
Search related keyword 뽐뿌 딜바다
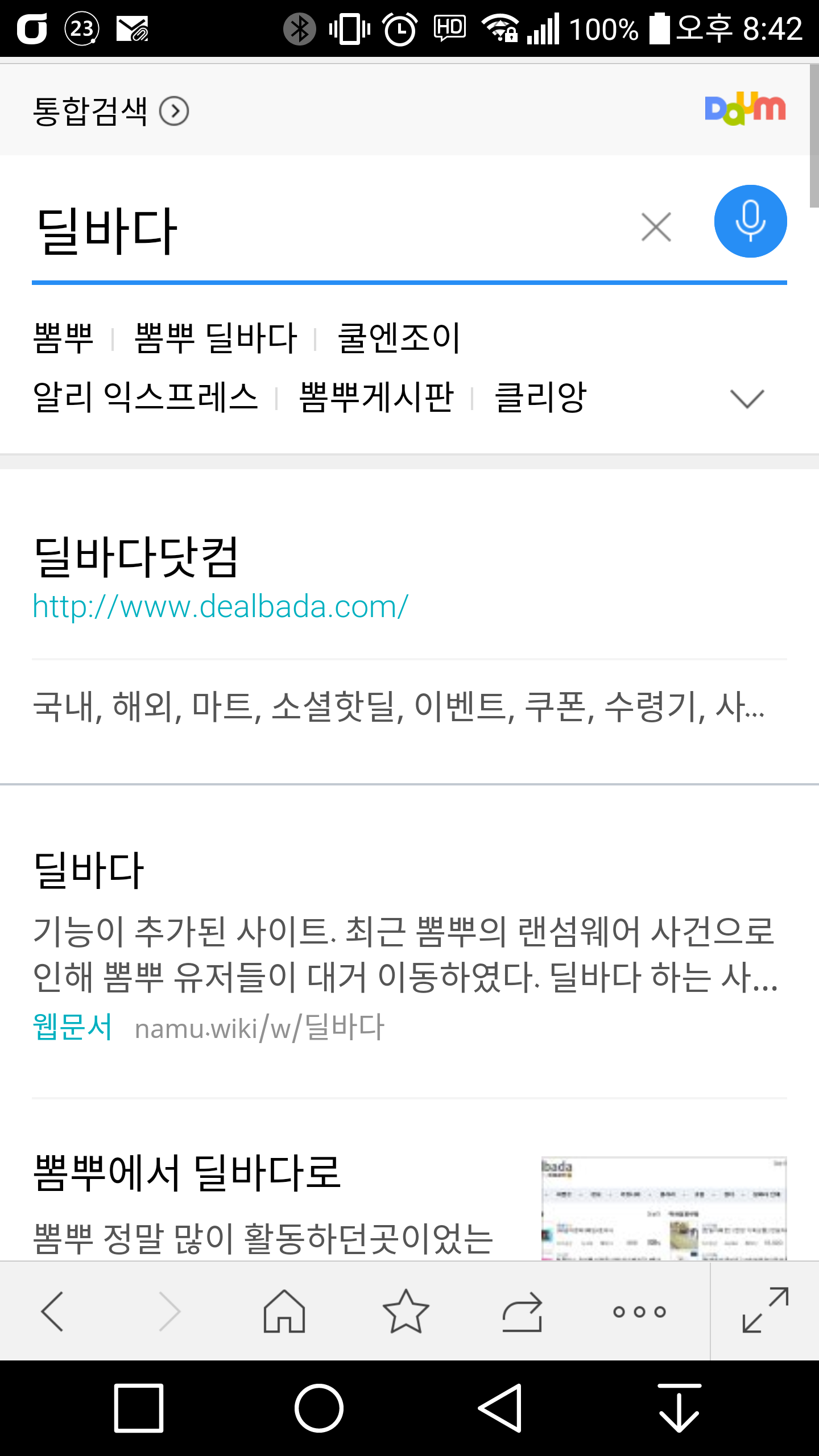point(216,338)
